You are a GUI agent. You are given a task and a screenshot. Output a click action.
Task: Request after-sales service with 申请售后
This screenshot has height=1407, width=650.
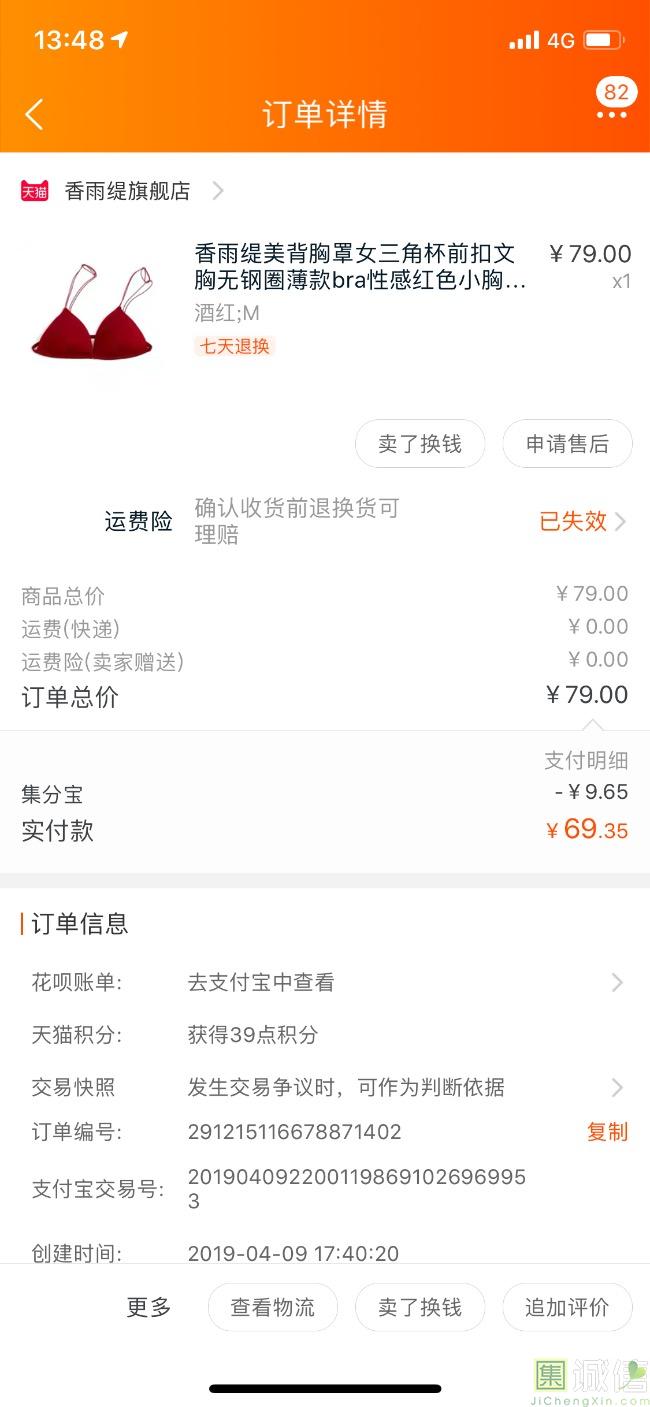click(567, 444)
